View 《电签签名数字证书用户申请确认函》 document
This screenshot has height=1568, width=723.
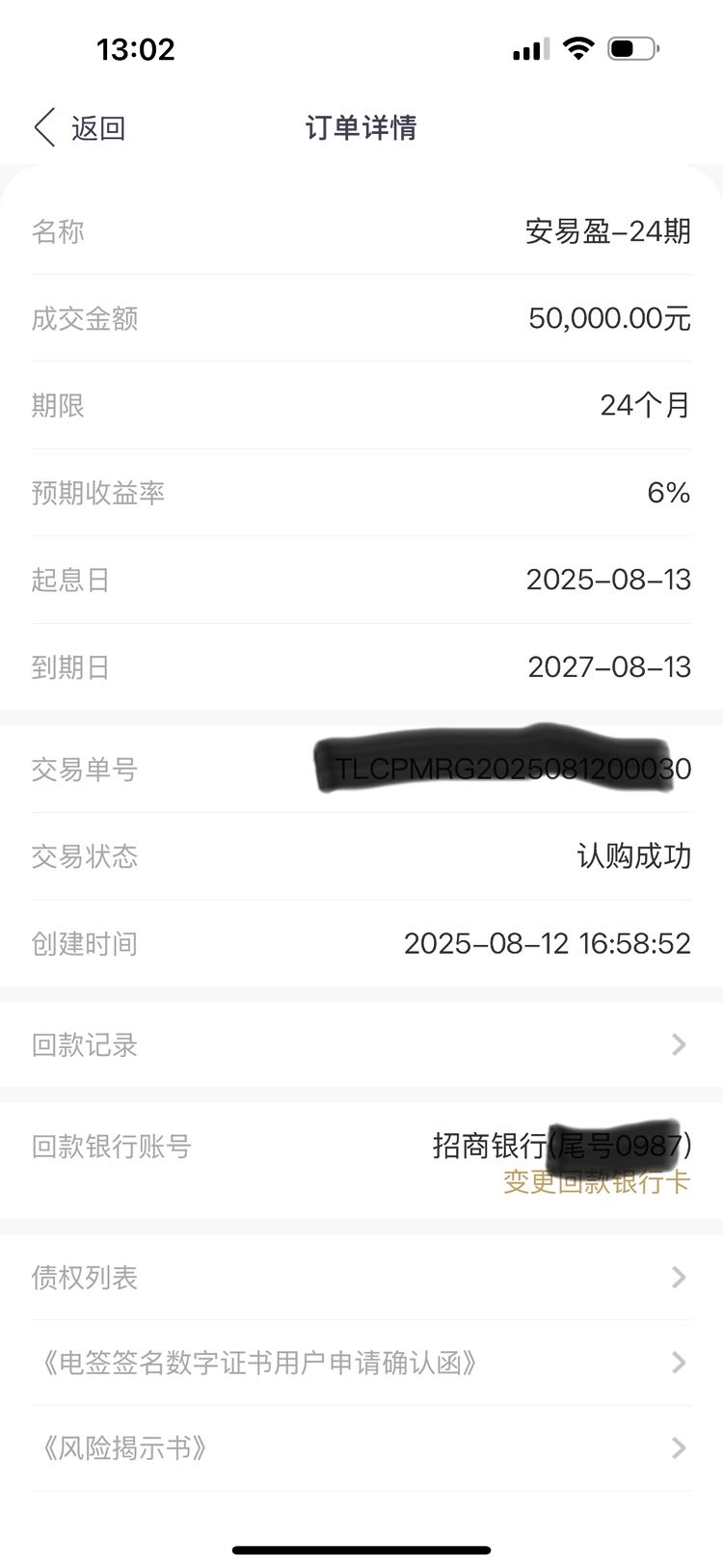(x=361, y=1363)
